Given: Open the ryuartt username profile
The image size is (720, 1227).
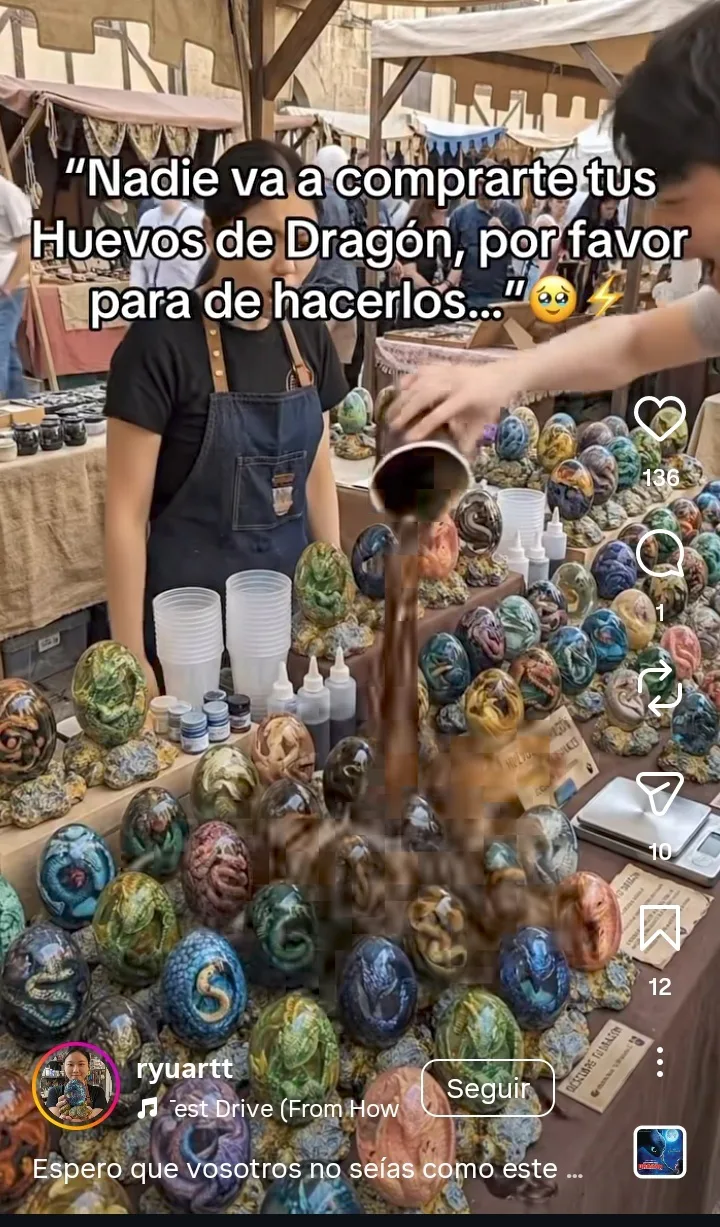Looking at the screenshot, I should (184, 1069).
